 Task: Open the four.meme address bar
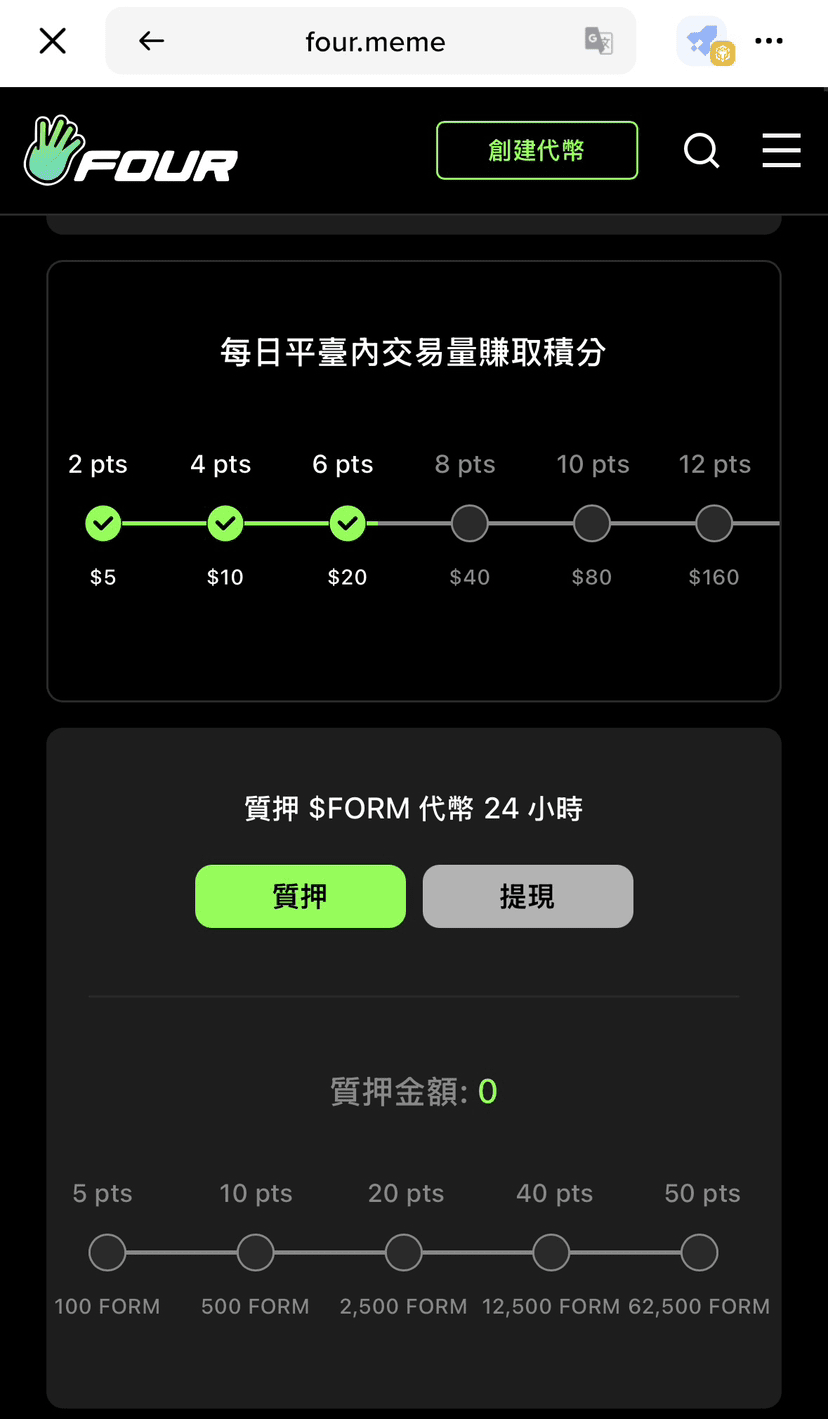pos(375,42)
